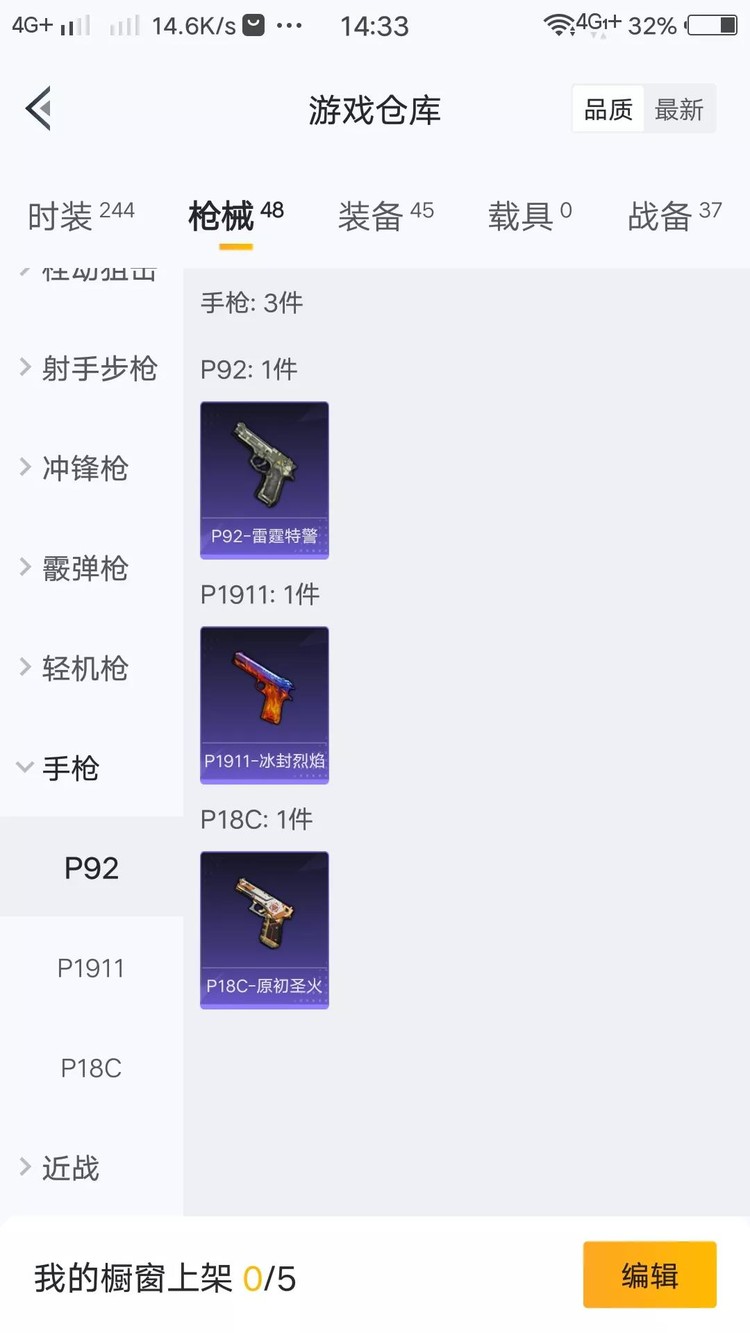750x1333 pixels.
Task: Collapse the 手枪 category
Action: 70,768
